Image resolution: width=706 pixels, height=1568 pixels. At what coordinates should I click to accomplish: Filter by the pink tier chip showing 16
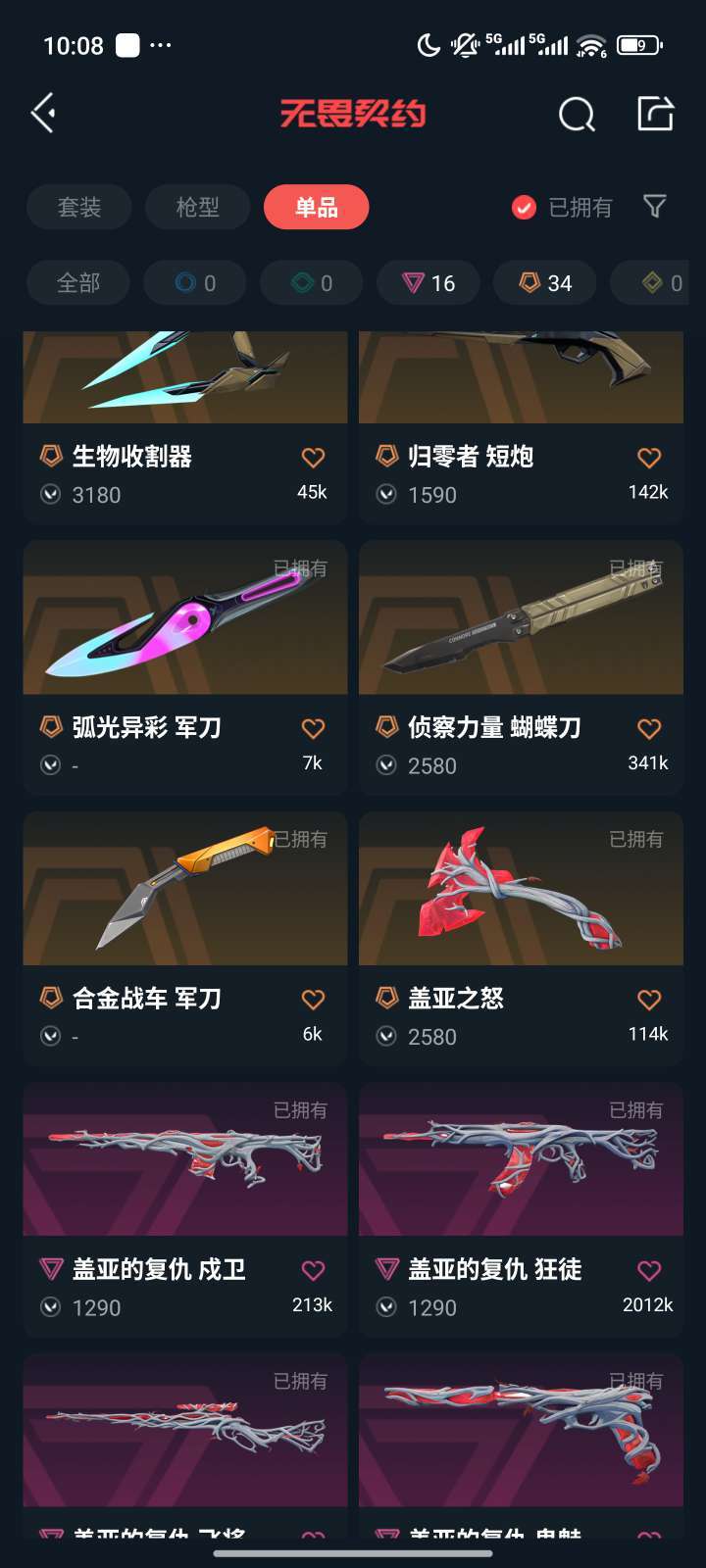[429, 283]
